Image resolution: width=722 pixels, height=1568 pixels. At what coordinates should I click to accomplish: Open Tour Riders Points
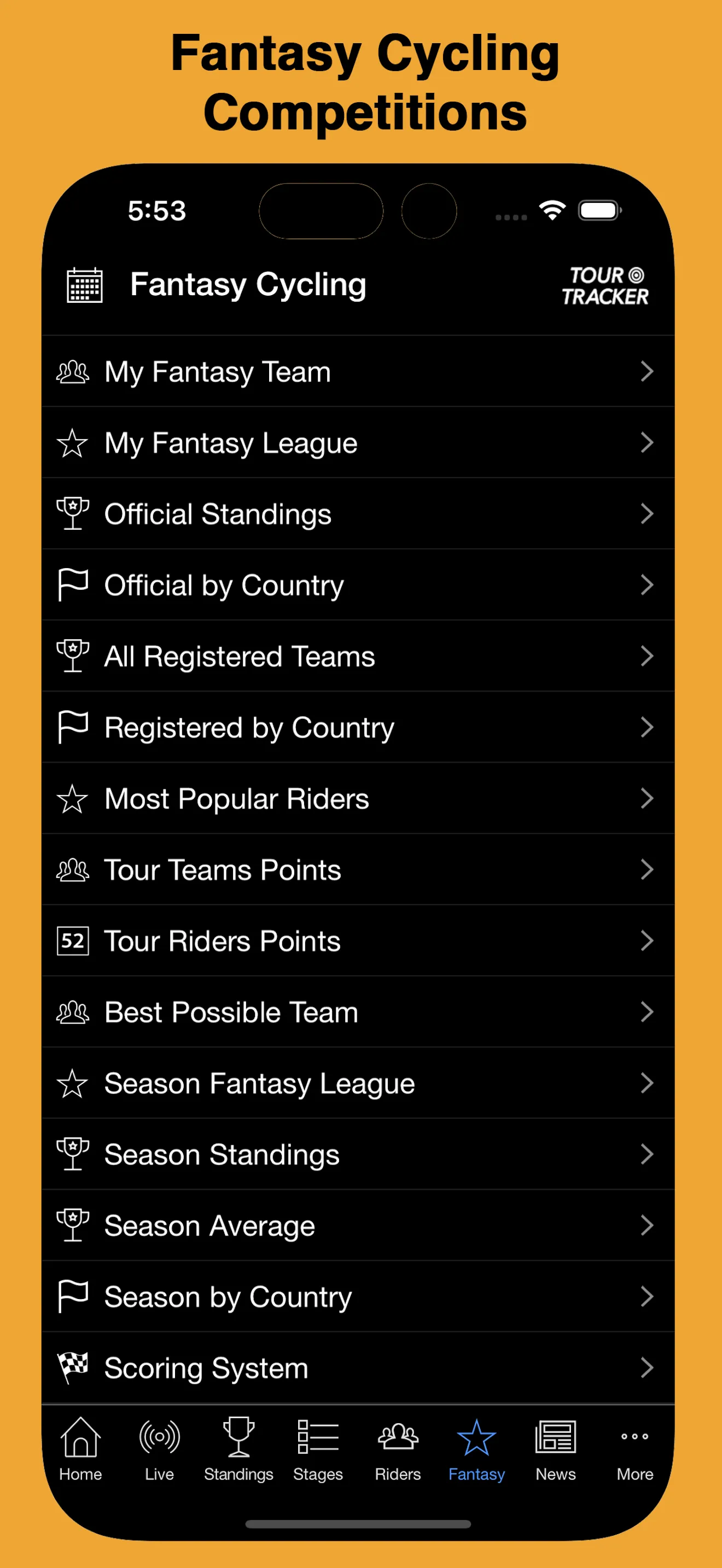pyautogui.click(x=359, y=941)
